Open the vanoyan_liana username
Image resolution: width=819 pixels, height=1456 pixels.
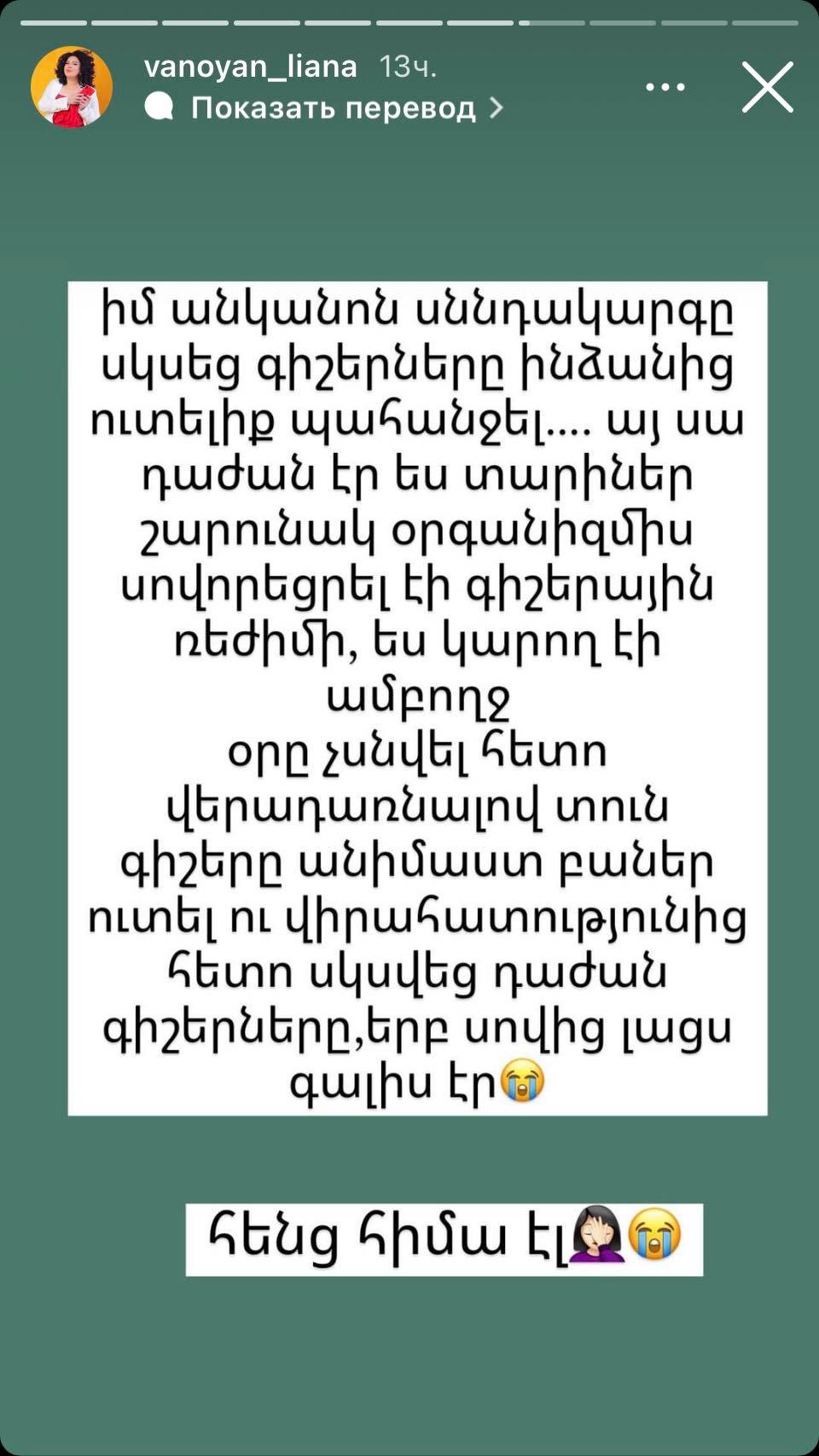(251, 67)
